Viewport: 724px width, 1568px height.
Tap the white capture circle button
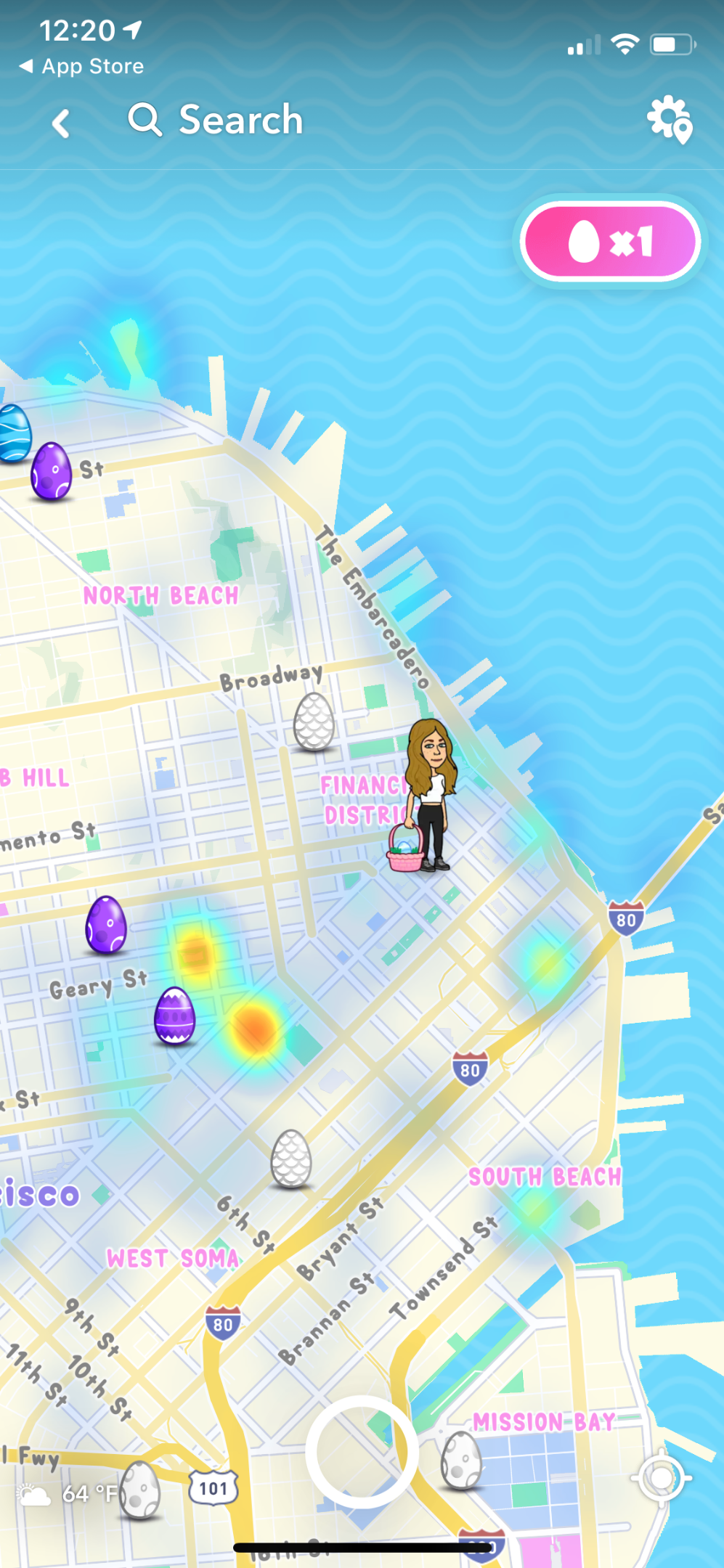point(362,1451)
